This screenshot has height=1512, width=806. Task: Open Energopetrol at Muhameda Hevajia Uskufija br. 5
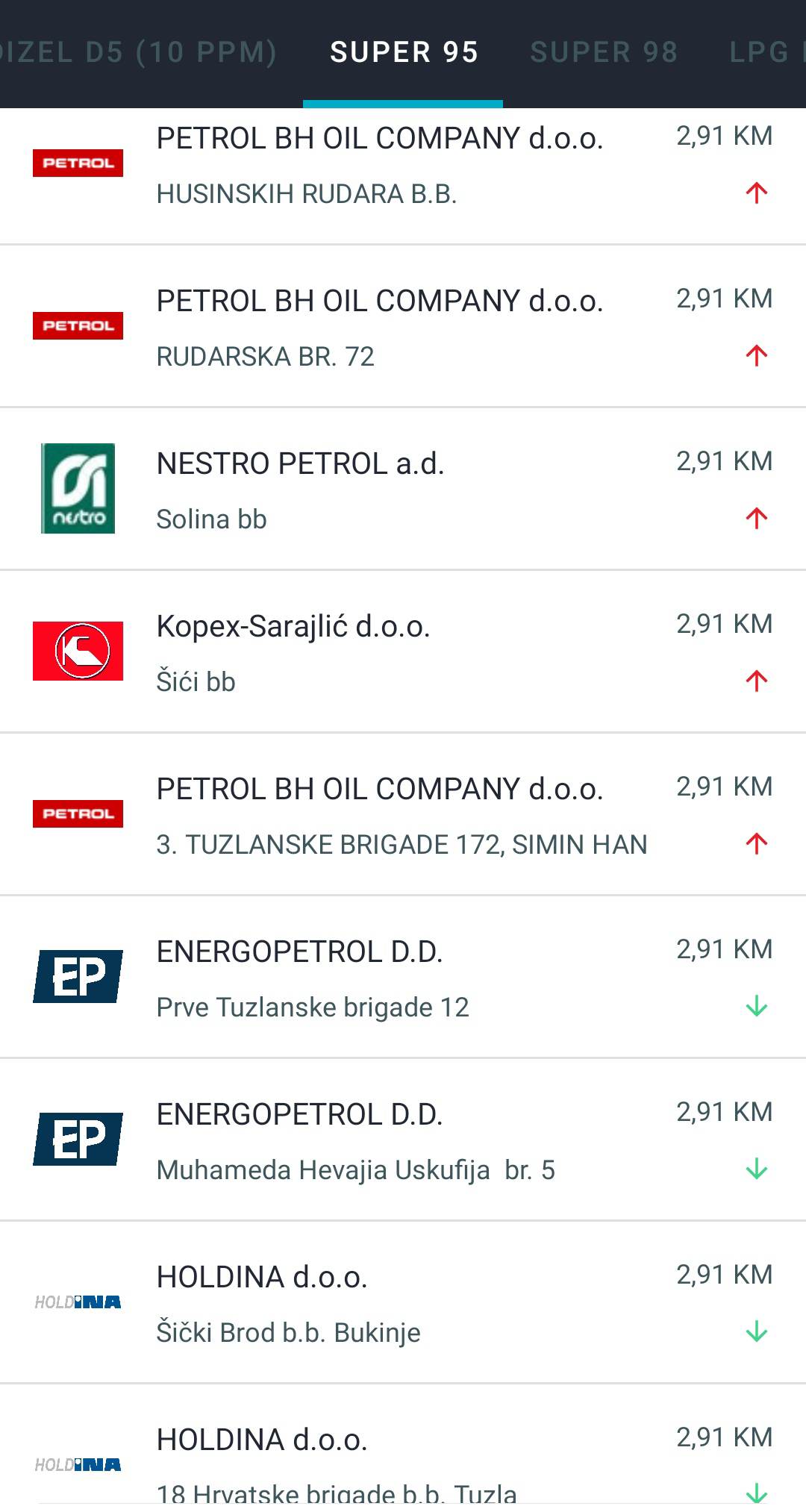403,1140
